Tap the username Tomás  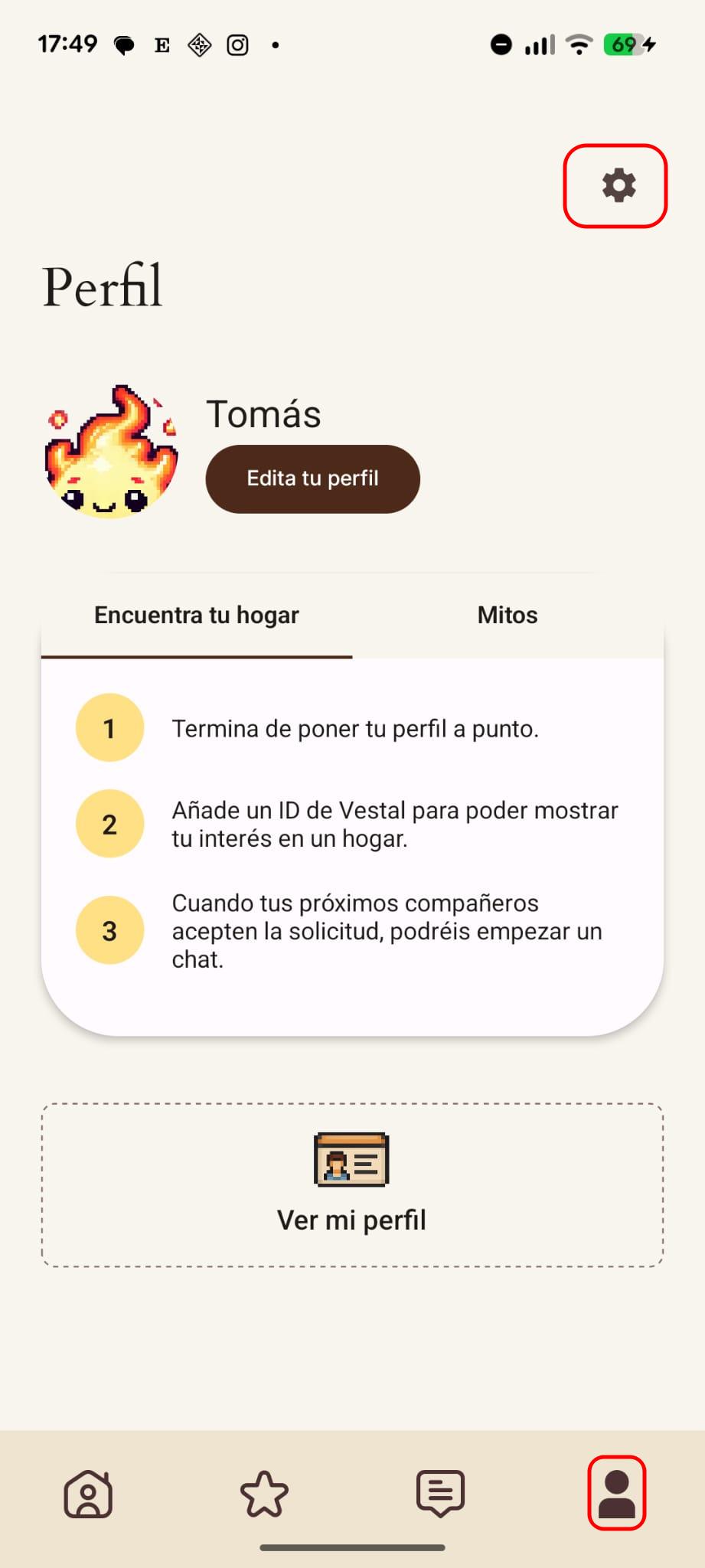click(x=264, y=414)
